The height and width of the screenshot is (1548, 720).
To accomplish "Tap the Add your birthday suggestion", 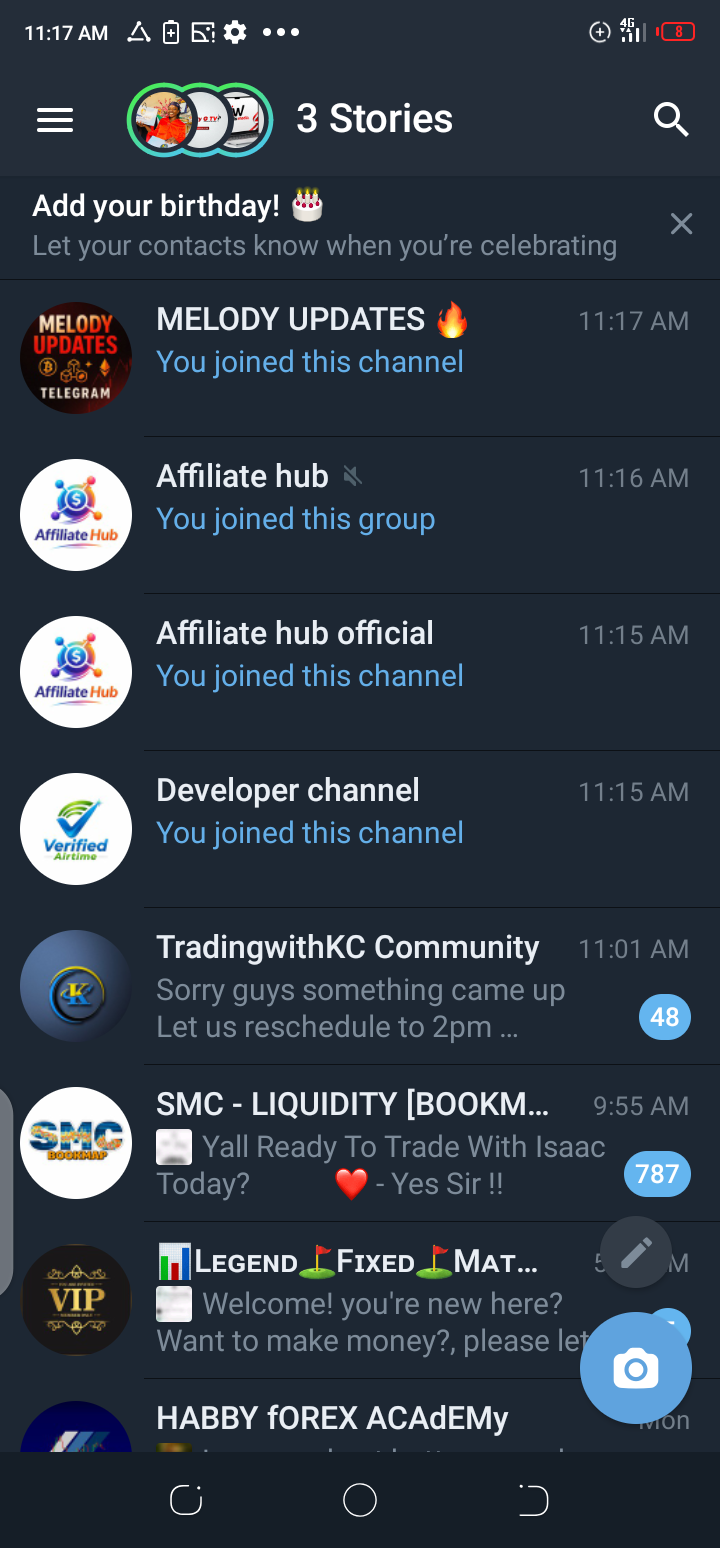I will 324,226.
